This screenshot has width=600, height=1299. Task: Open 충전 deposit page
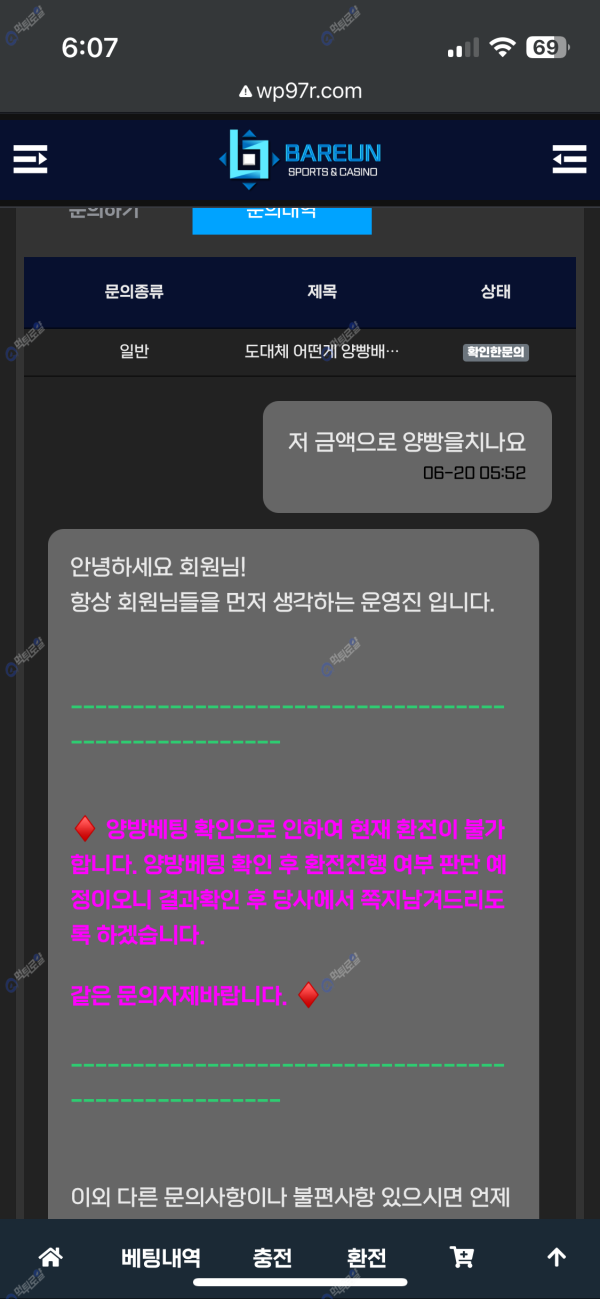tap(272, 1257)
